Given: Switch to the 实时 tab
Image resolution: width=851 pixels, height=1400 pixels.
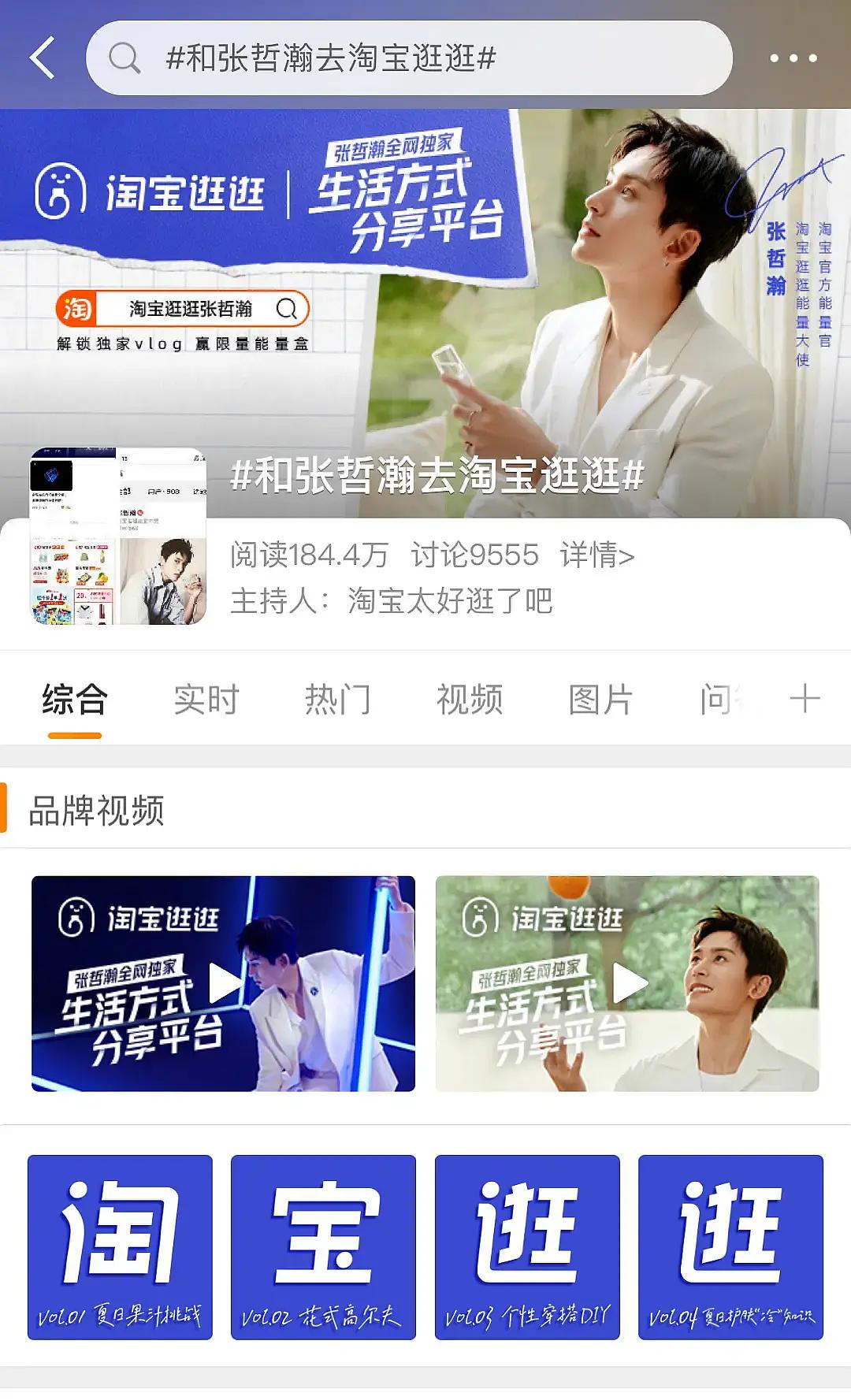Looking at the screenshot, I should click(x=206, y=700).
